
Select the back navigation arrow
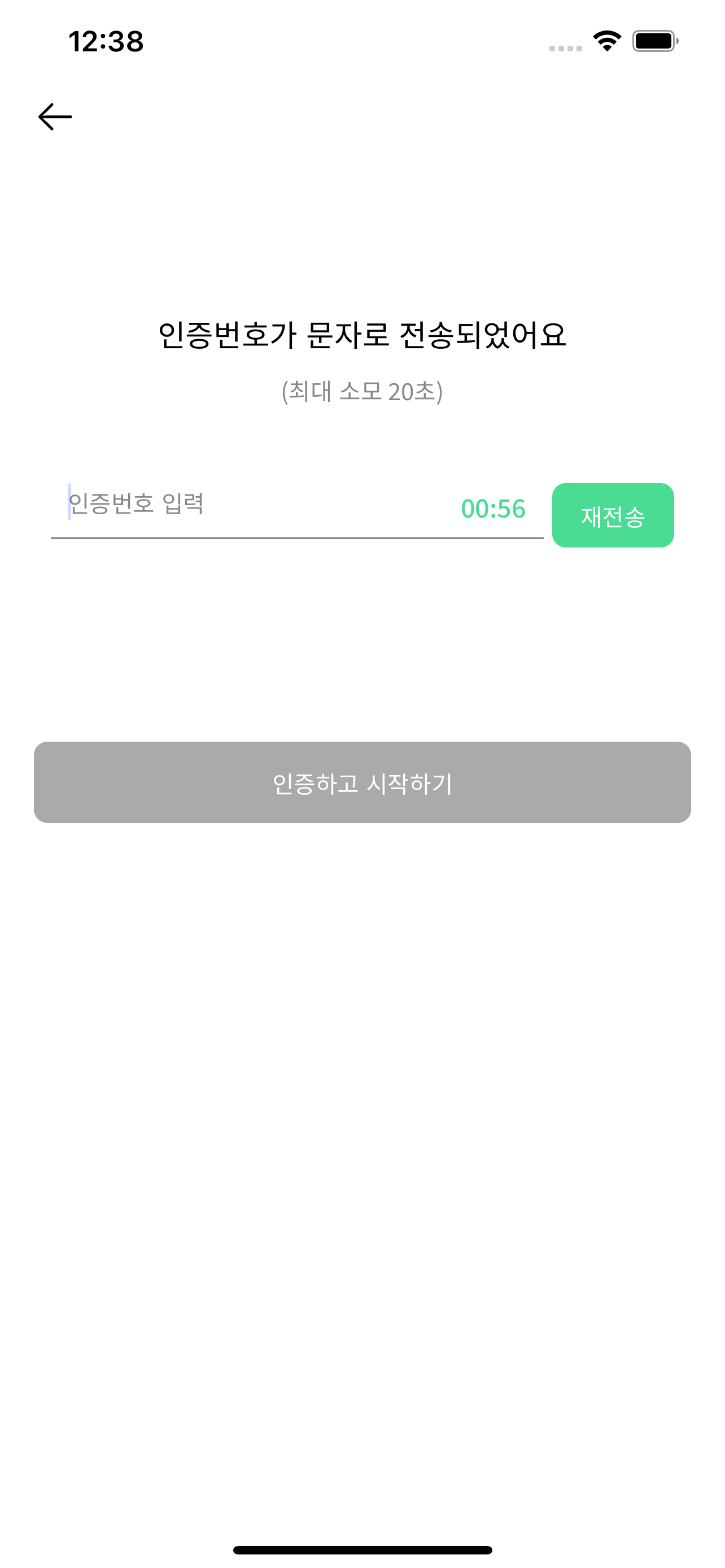[x=54, y=116]
